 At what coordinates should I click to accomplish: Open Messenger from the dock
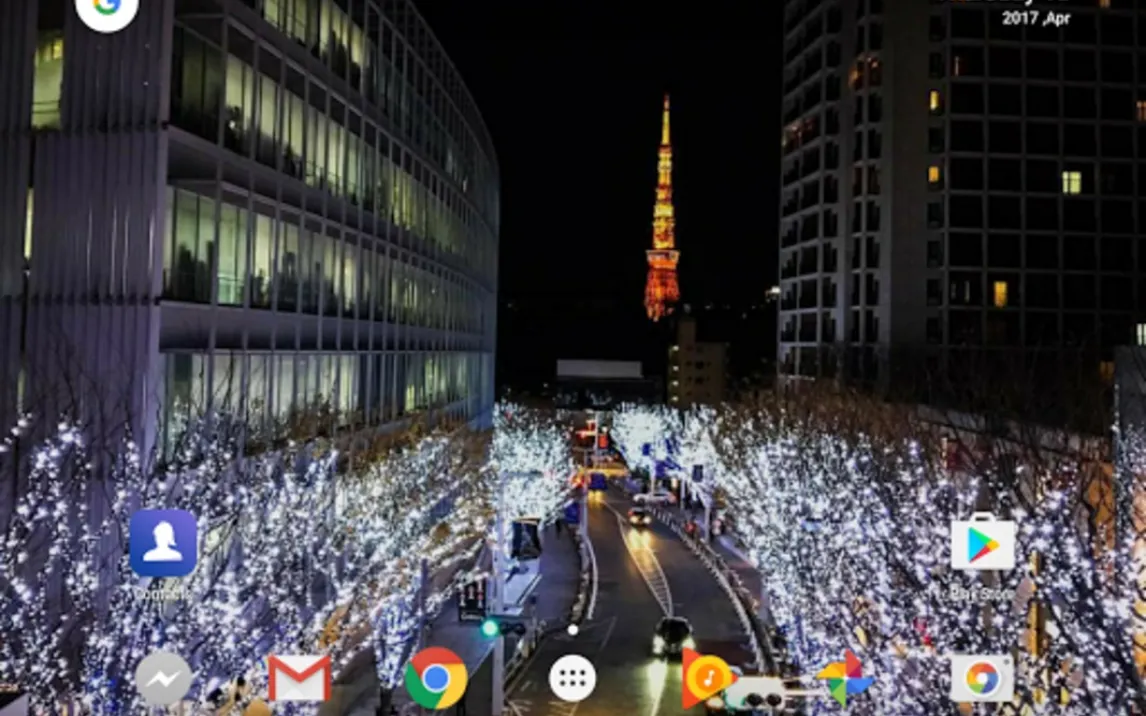163,679
